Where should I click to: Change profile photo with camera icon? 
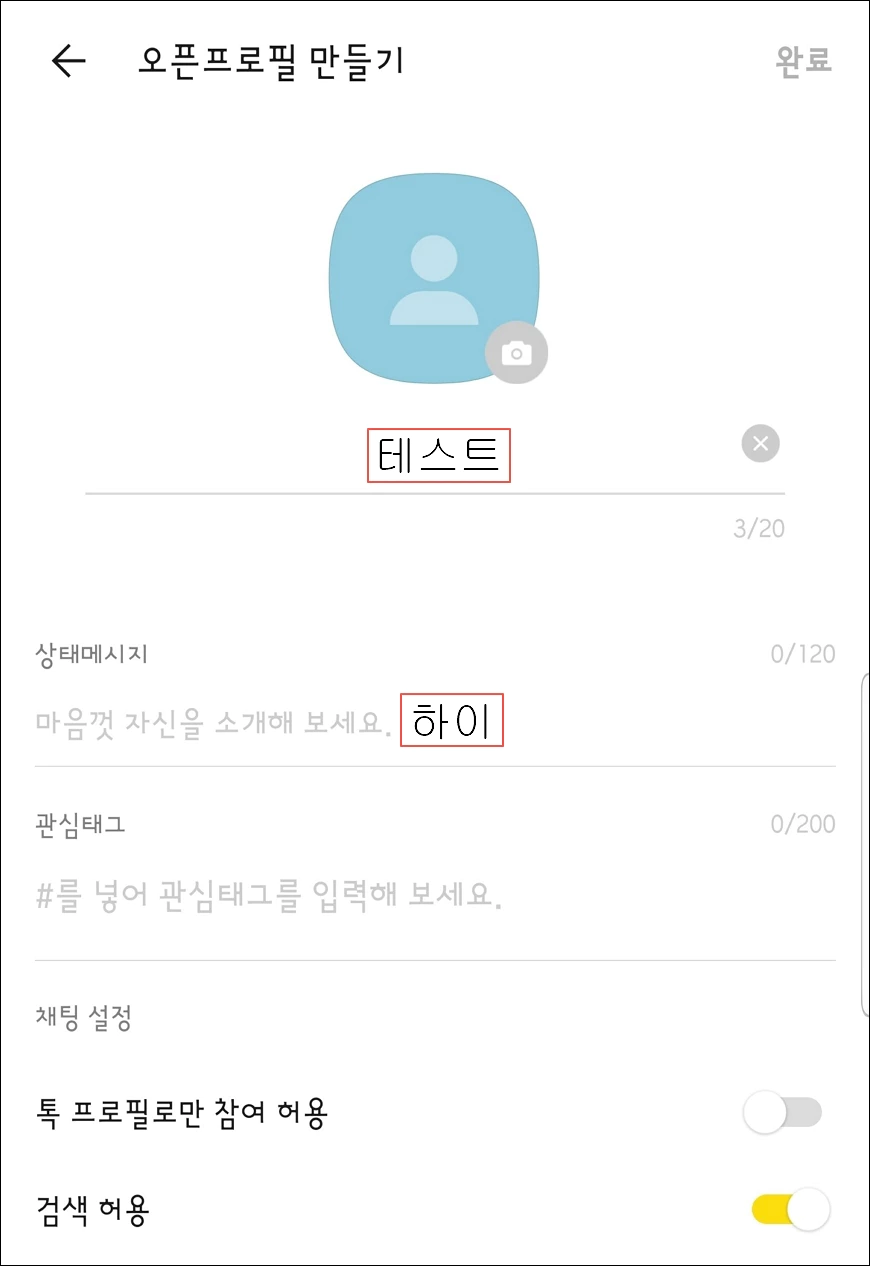tap(516, 353)
